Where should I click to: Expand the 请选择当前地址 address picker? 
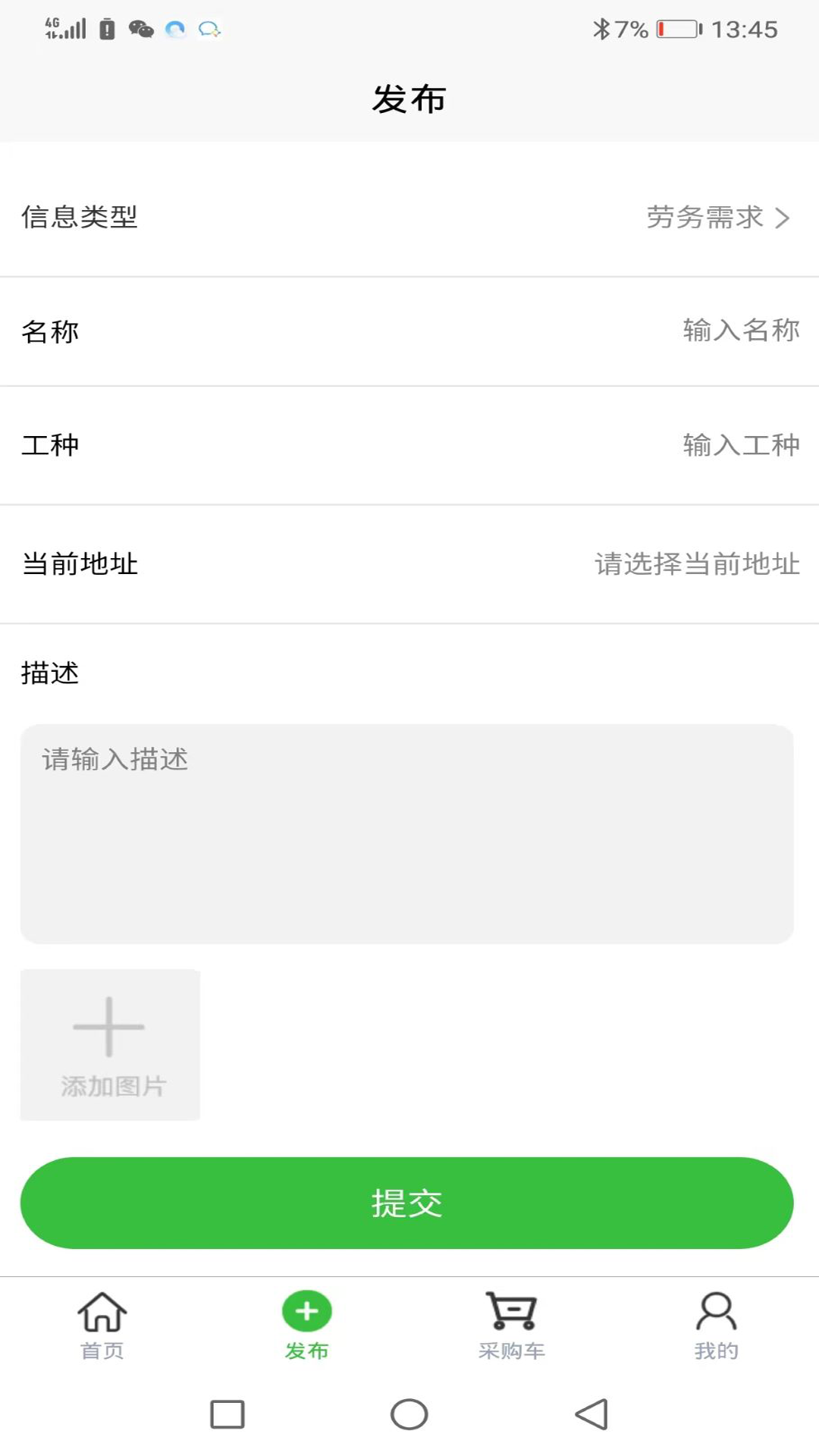tap(696, 563)
